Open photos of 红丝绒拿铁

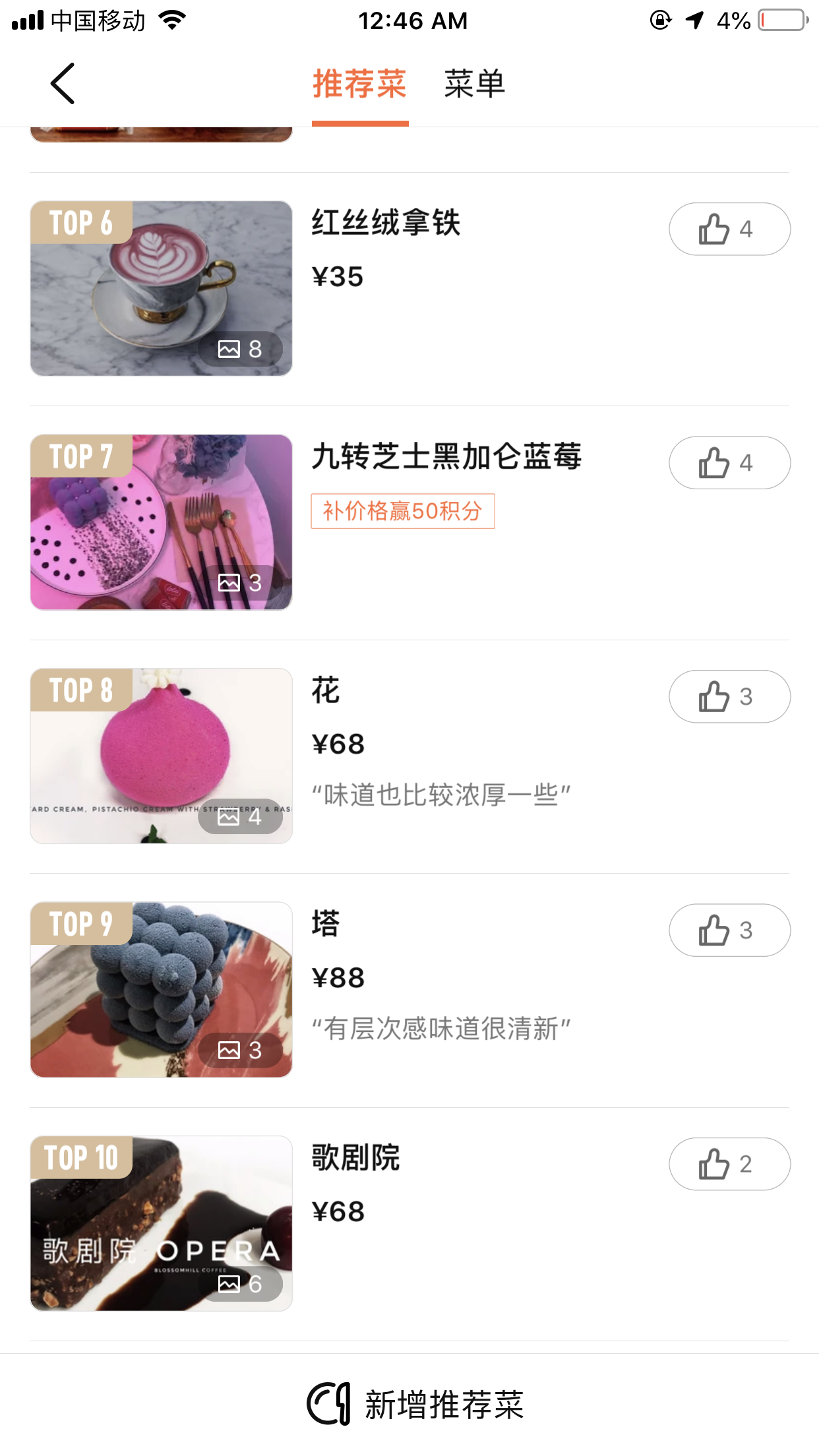pos(161,289)
